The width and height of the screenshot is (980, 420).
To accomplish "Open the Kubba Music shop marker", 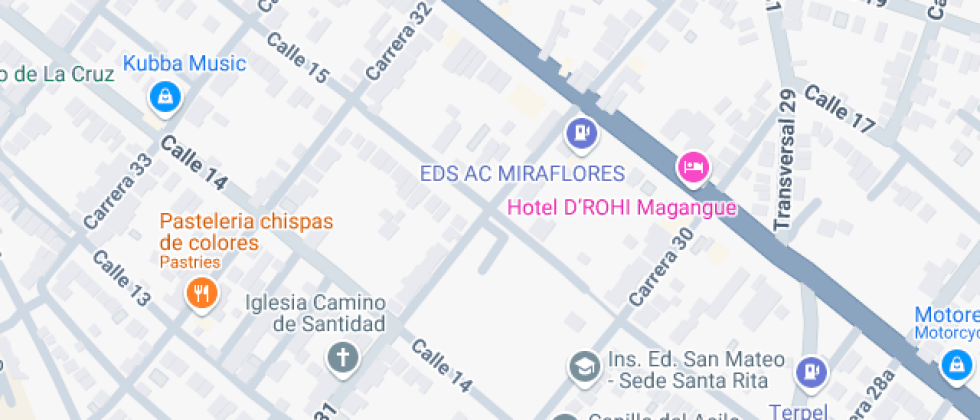I will pyautogui.click(x=162, y=96).
